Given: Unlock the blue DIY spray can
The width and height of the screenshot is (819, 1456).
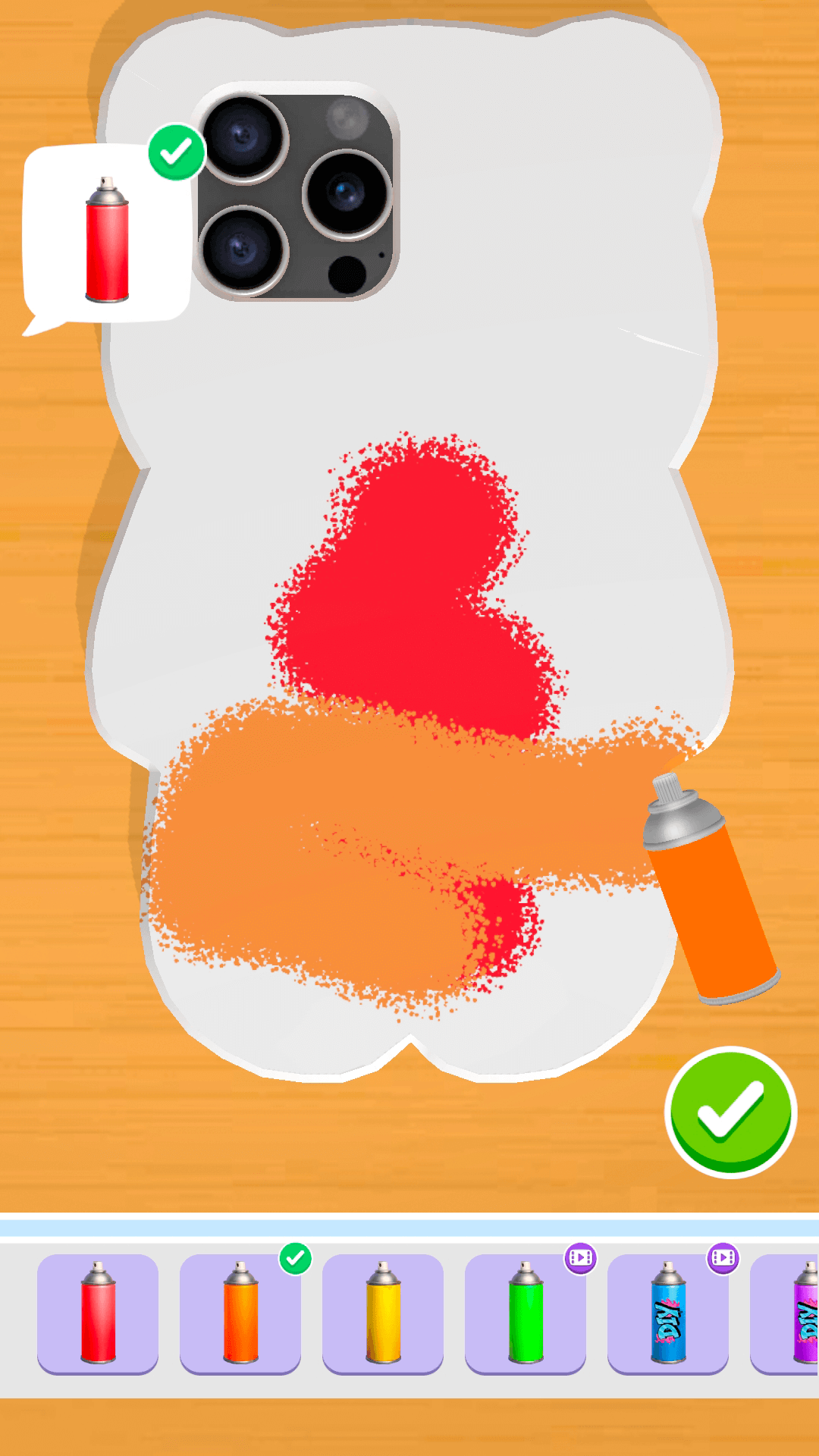Looking at the screenshot, I should pyautogui.click(x=668, y=1313).
